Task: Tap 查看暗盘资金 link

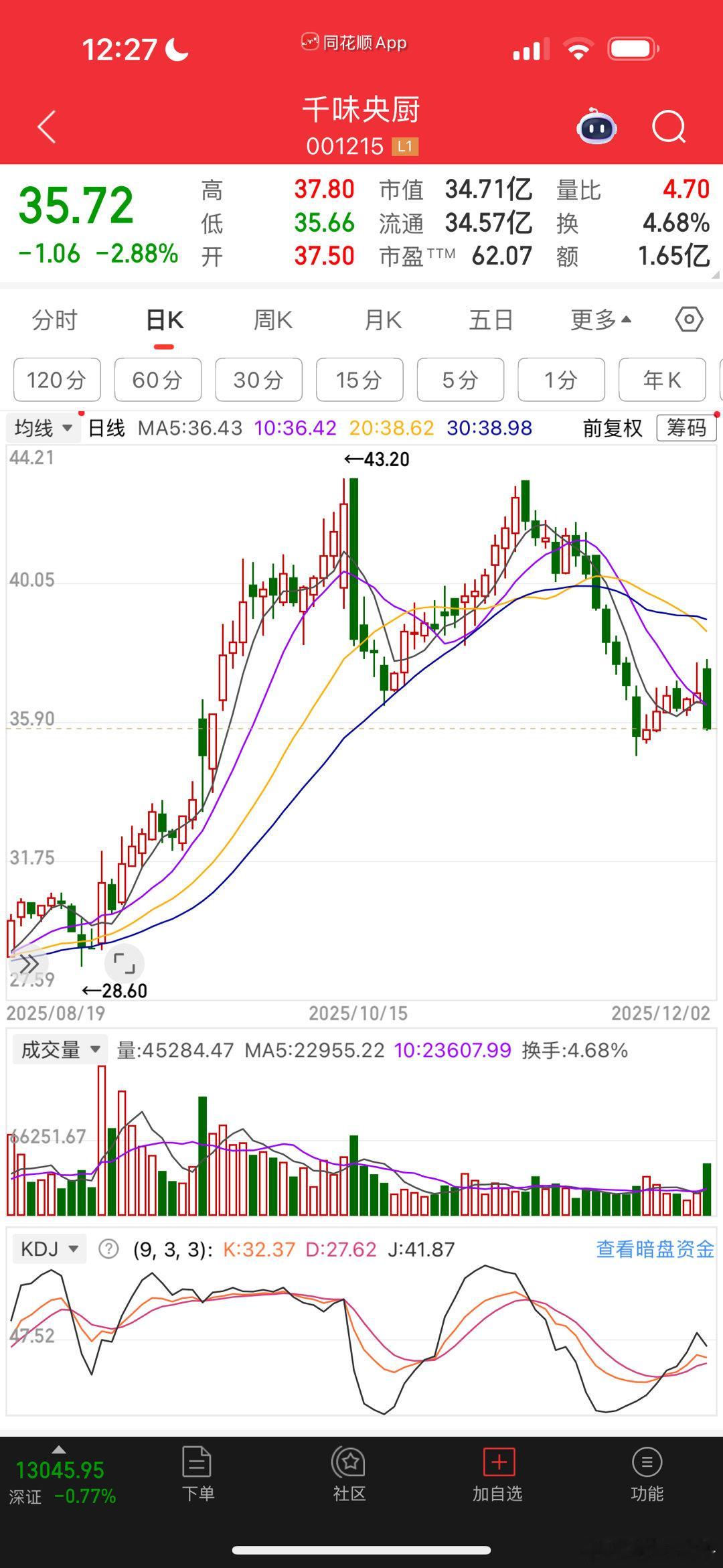Action: (x=654, y=1247)
